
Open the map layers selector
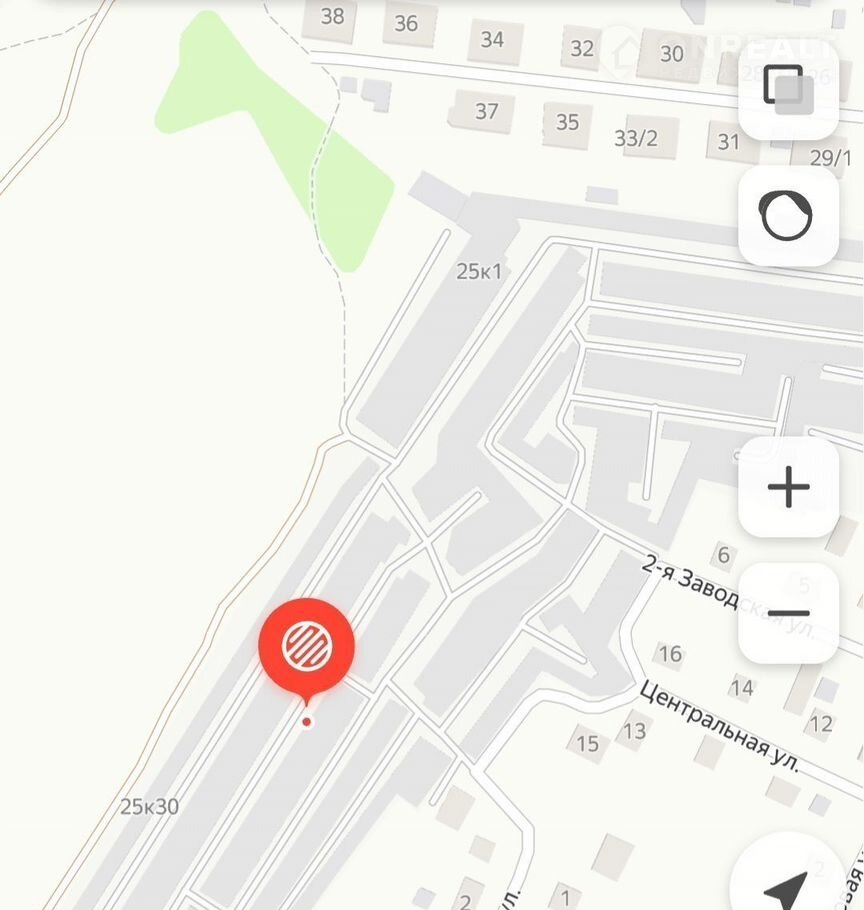(788, 88)
